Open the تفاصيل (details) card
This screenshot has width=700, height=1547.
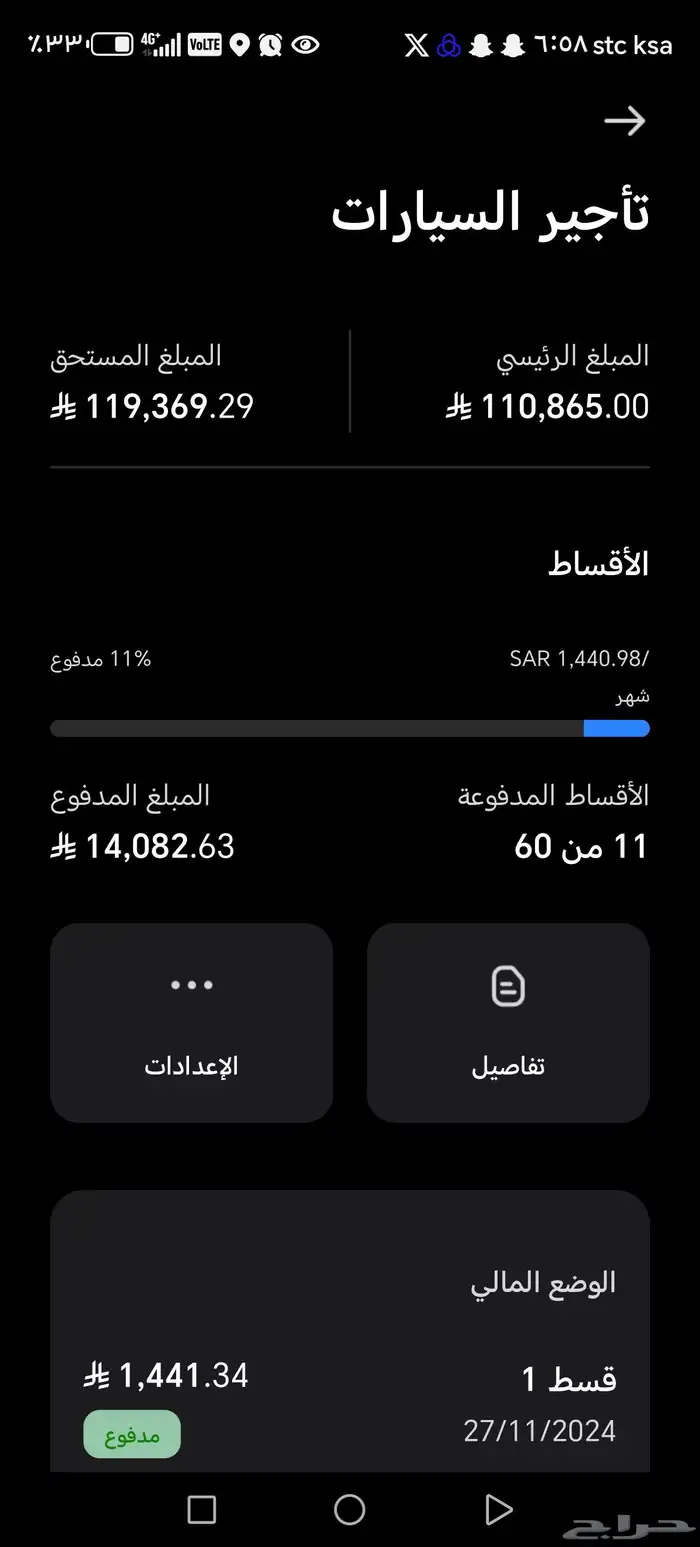pyautogui.click(x=508, y=1022)
